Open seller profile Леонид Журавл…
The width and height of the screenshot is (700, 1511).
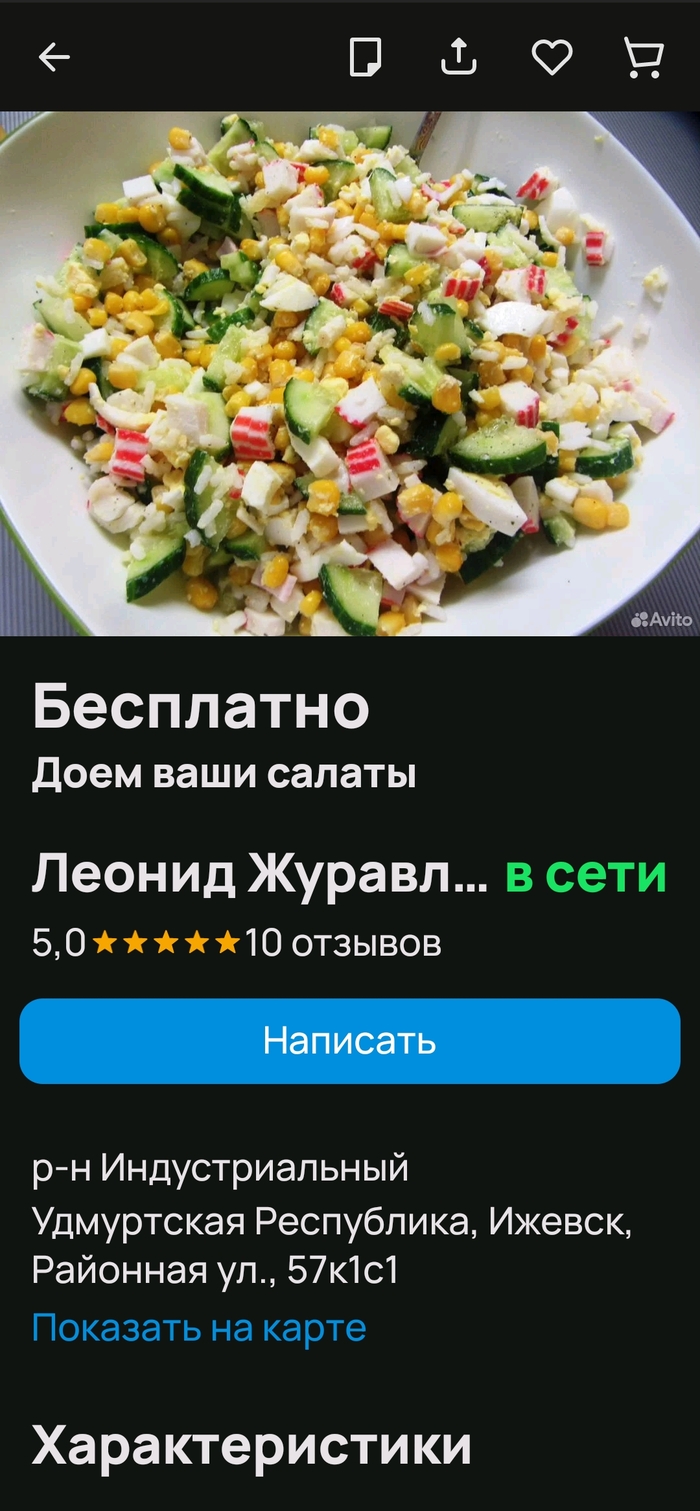coord(260,874)
